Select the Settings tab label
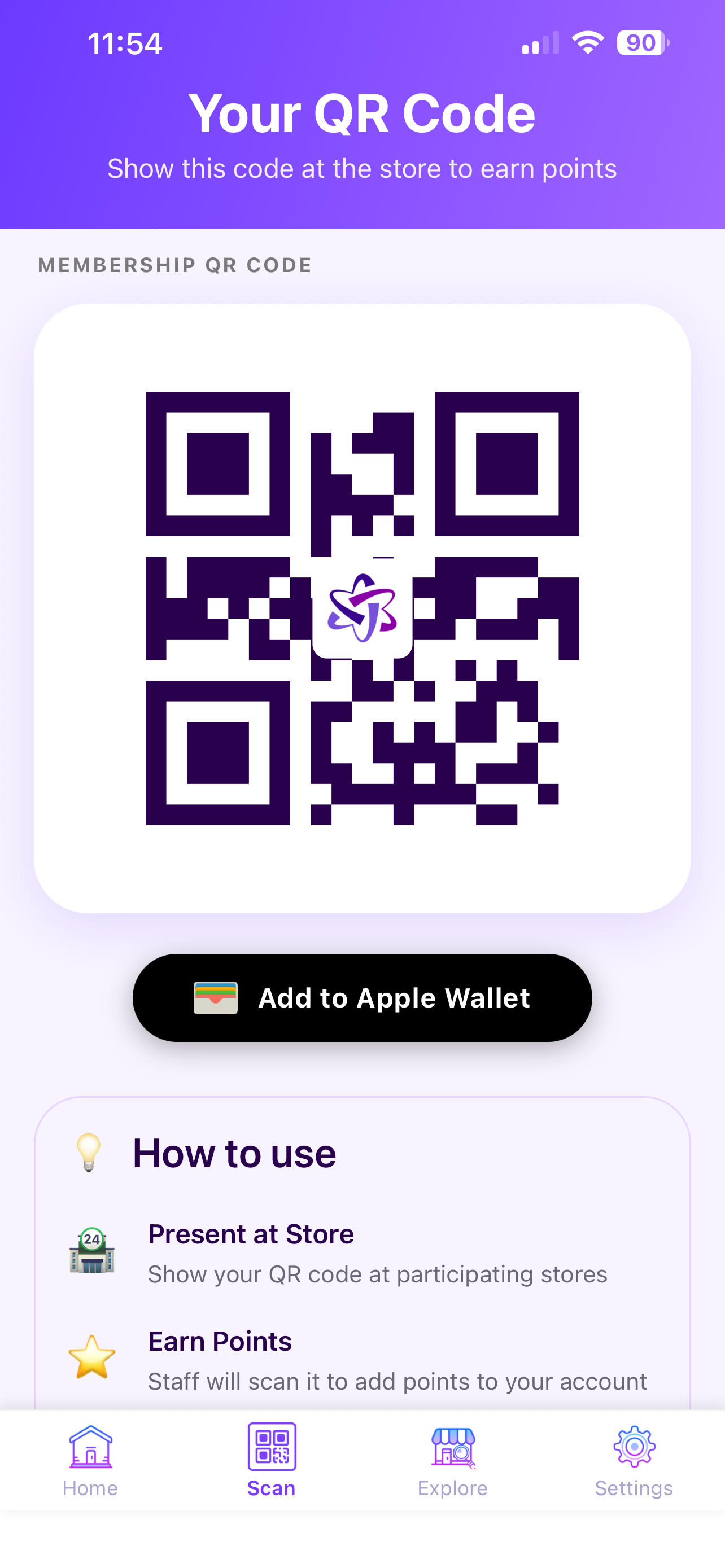 634,1489
